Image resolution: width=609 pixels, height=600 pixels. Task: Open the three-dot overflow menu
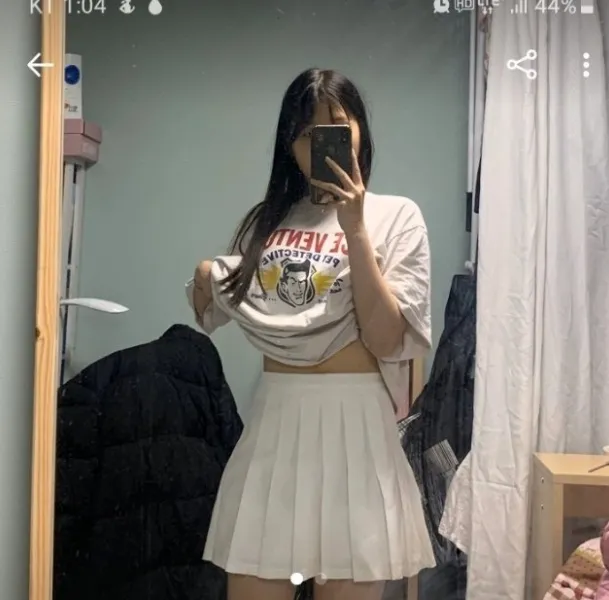tap(586, 65)
